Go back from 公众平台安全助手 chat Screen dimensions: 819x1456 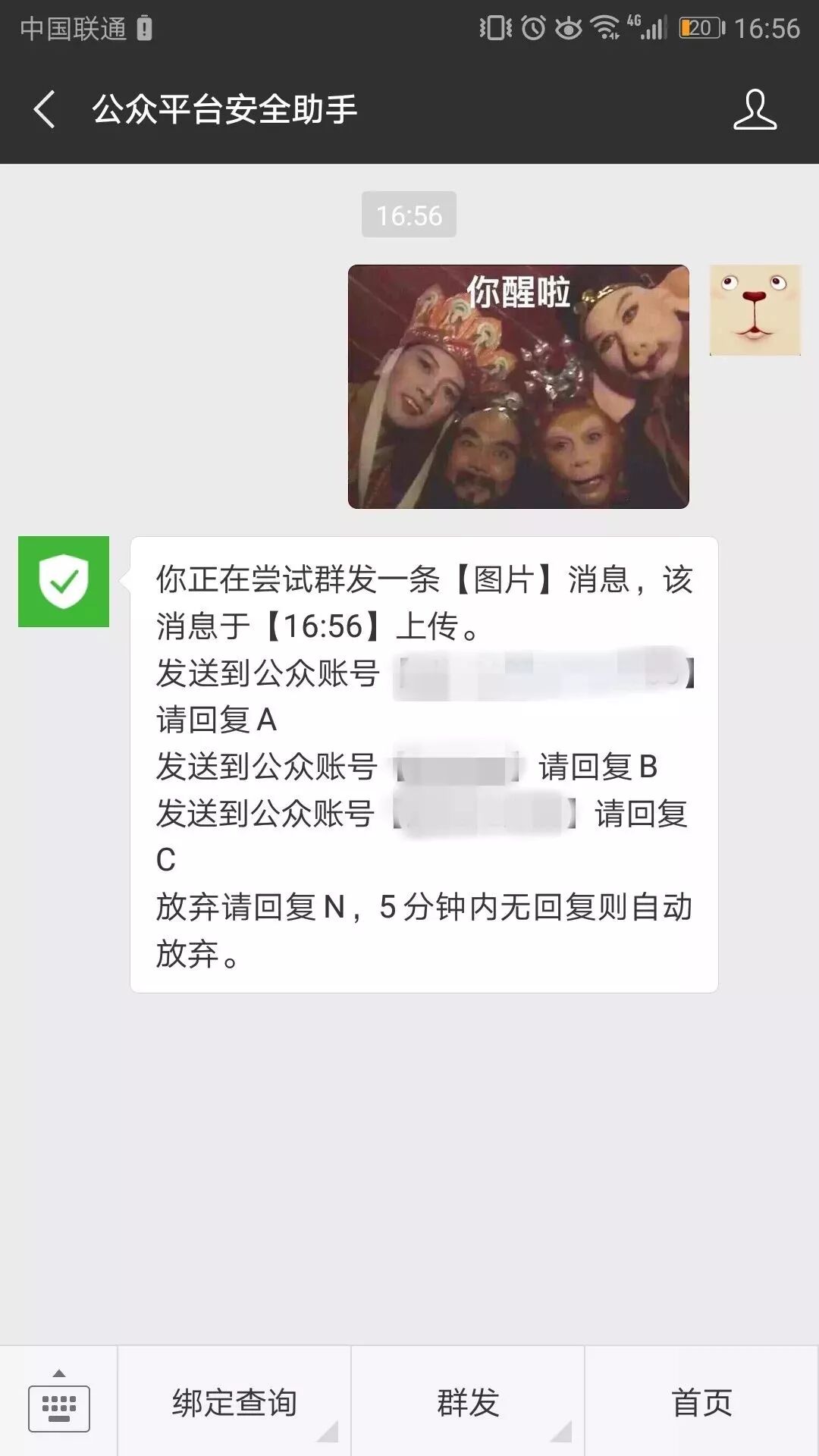coord(45,109)
